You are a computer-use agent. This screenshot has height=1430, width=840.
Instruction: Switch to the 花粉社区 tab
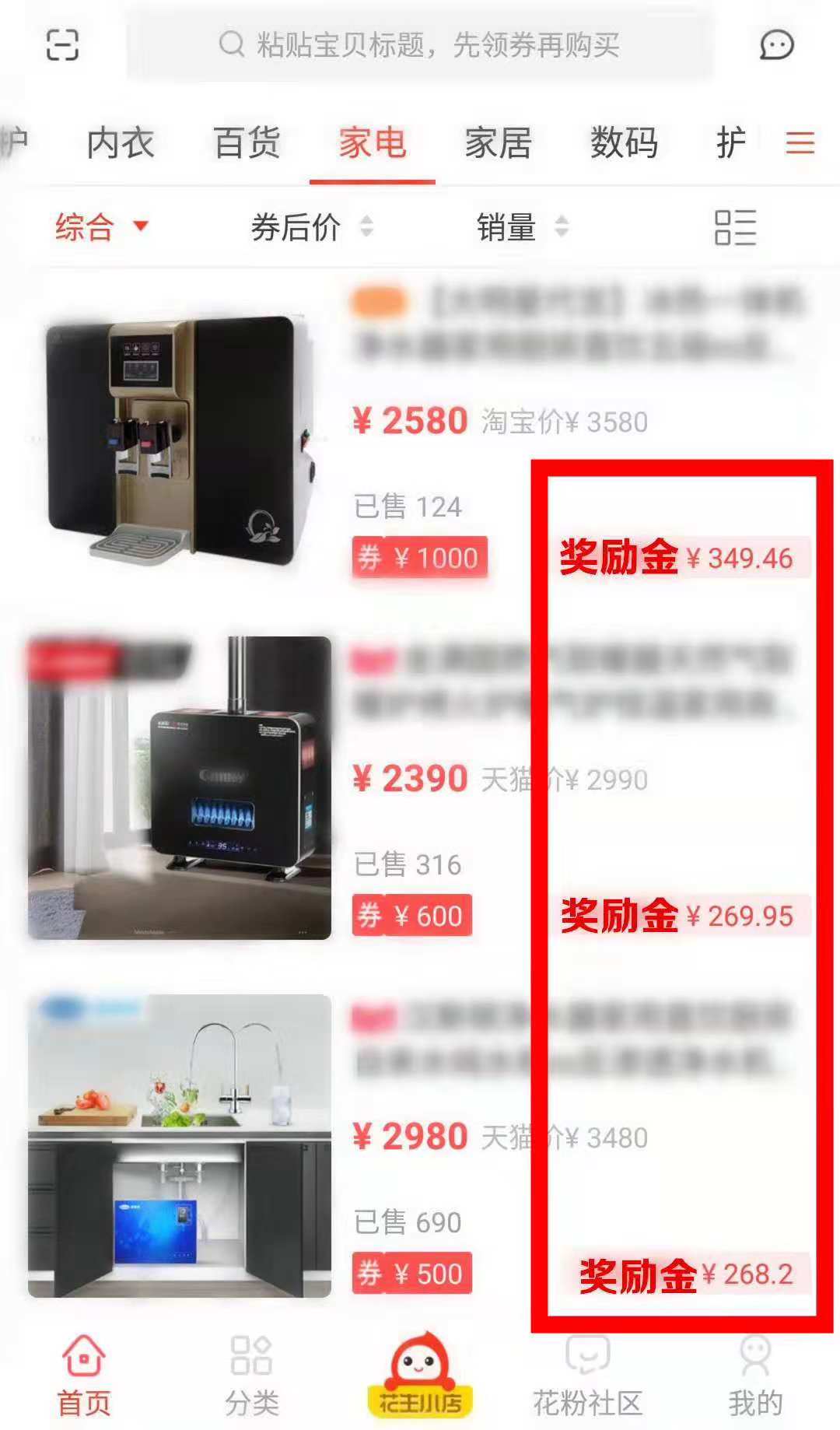(x=587, y=1377)
